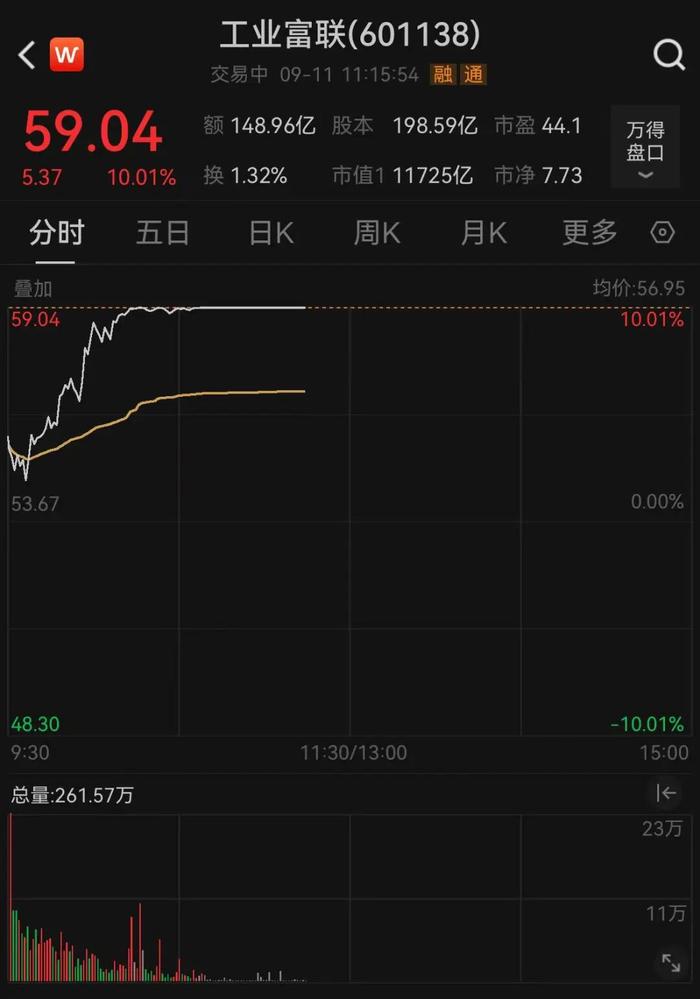This screenshot has height=999, width=700.
Task: Switch to the 月K tab
Action: point(484,233)
